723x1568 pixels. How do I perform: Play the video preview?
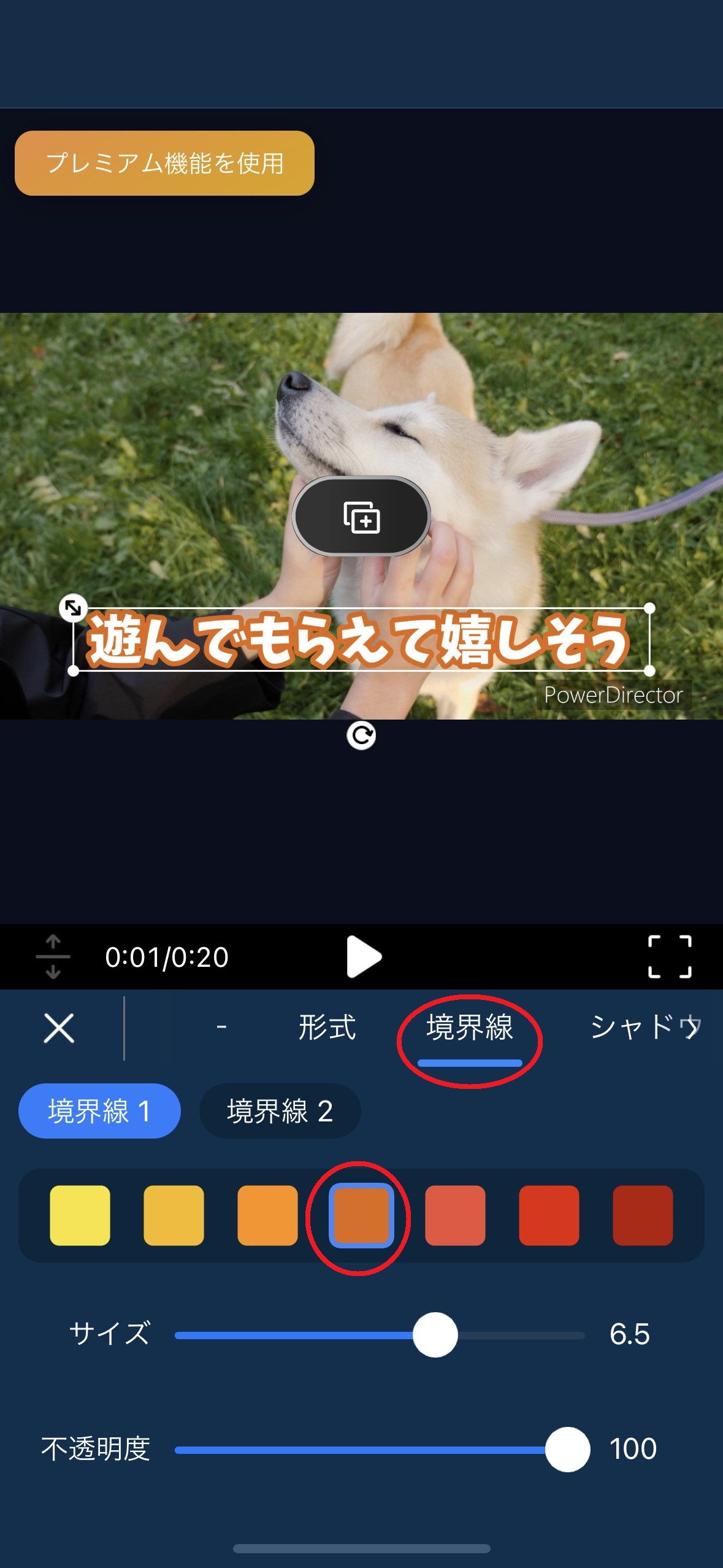click(x=363, y=956)
